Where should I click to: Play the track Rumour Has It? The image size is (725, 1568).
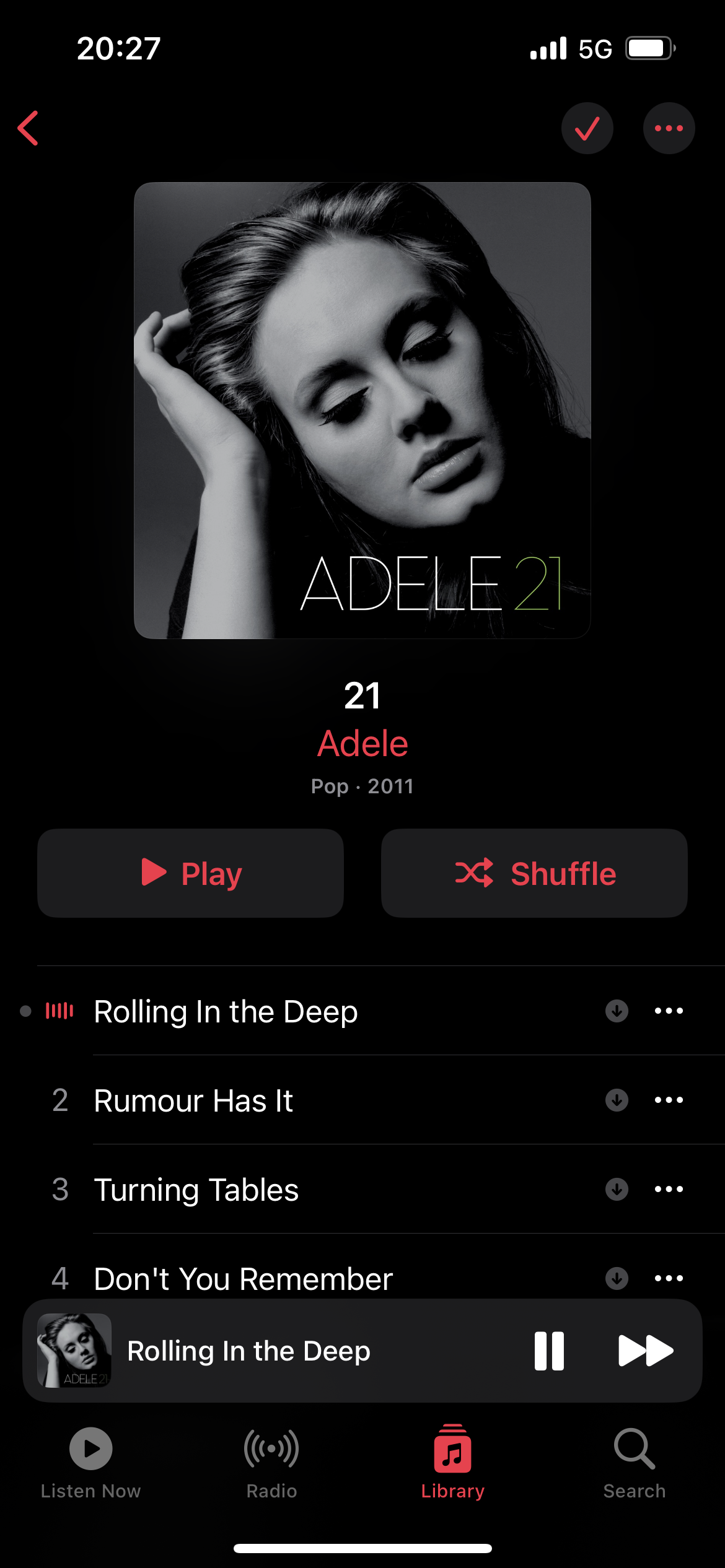coord(193,1100)
